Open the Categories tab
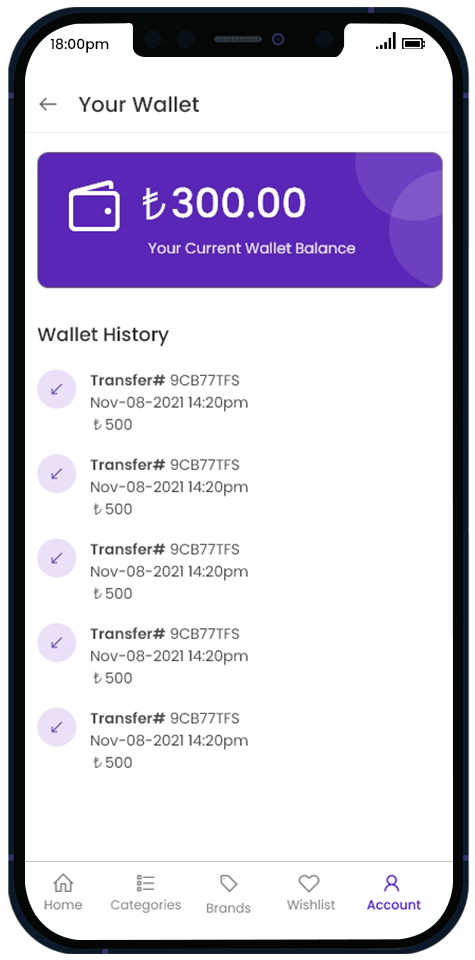Image resolution: width=475 pixels, height=960 pixels. point(146,892)
